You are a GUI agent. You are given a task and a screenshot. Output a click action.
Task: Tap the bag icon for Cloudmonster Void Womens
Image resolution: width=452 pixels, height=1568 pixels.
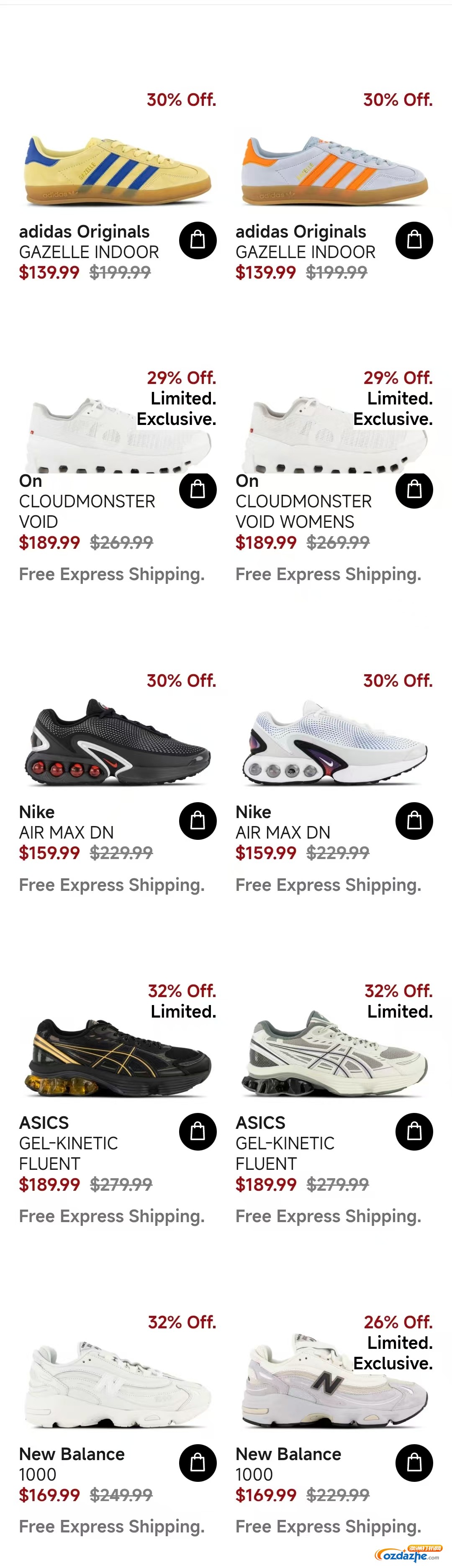[414, 489]
